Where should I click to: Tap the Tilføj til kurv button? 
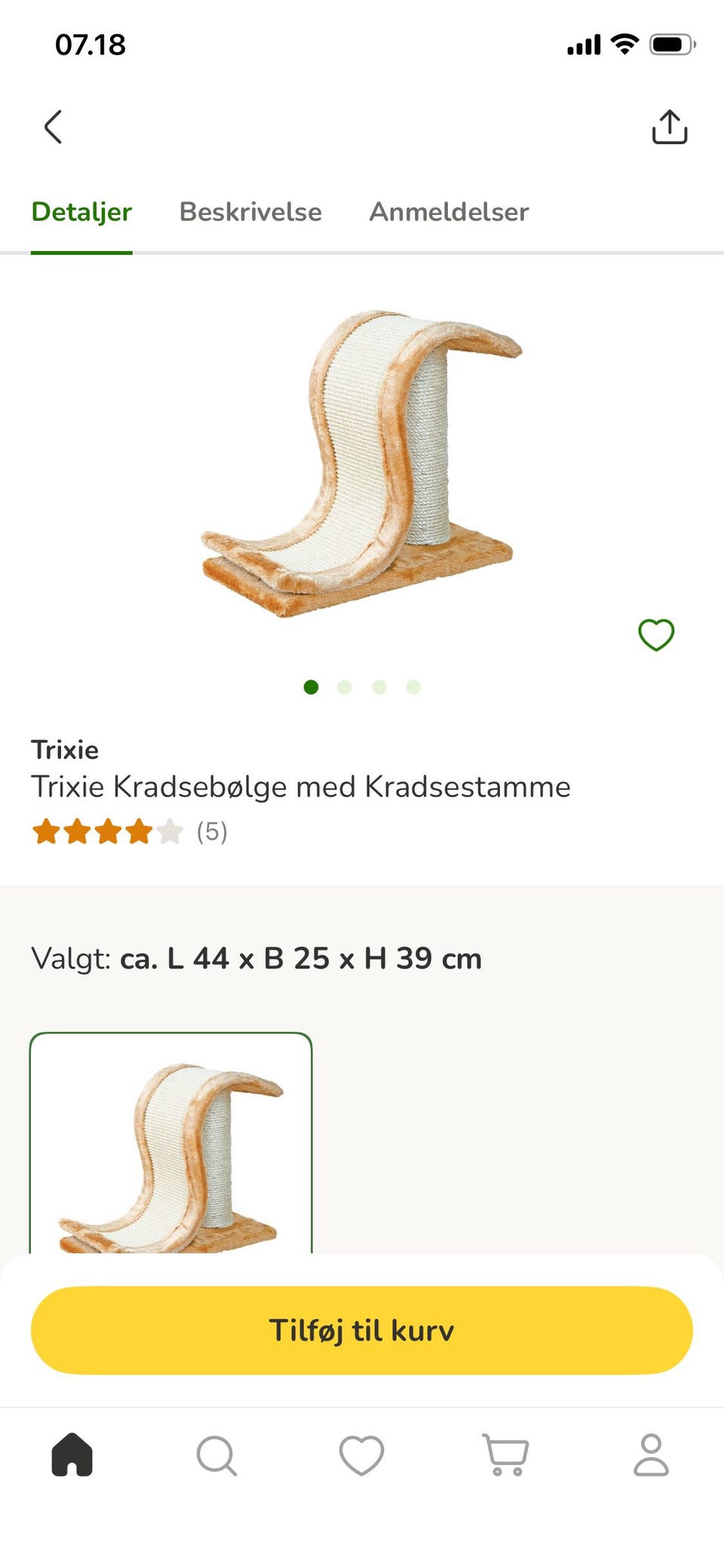click(362, 1330)
